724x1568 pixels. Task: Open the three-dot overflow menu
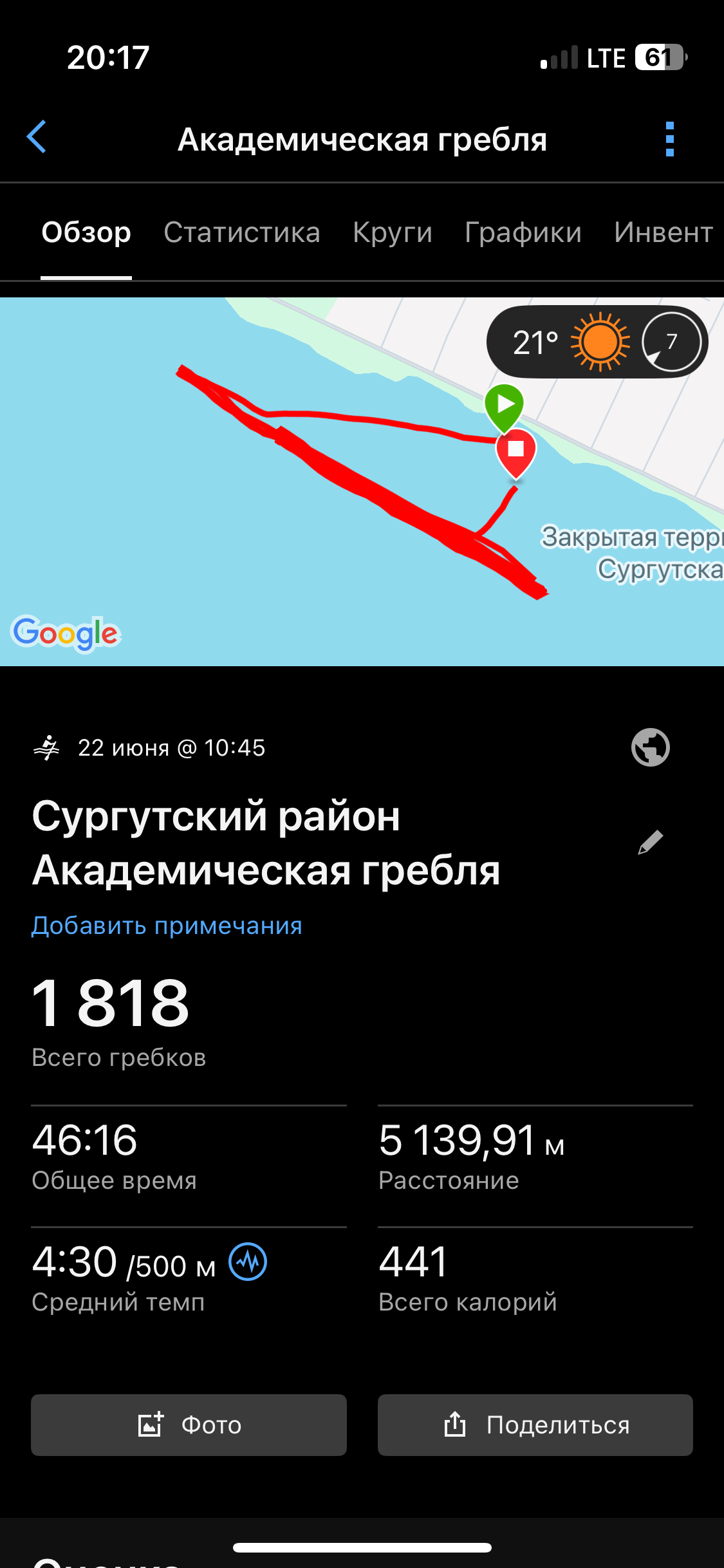669,138
